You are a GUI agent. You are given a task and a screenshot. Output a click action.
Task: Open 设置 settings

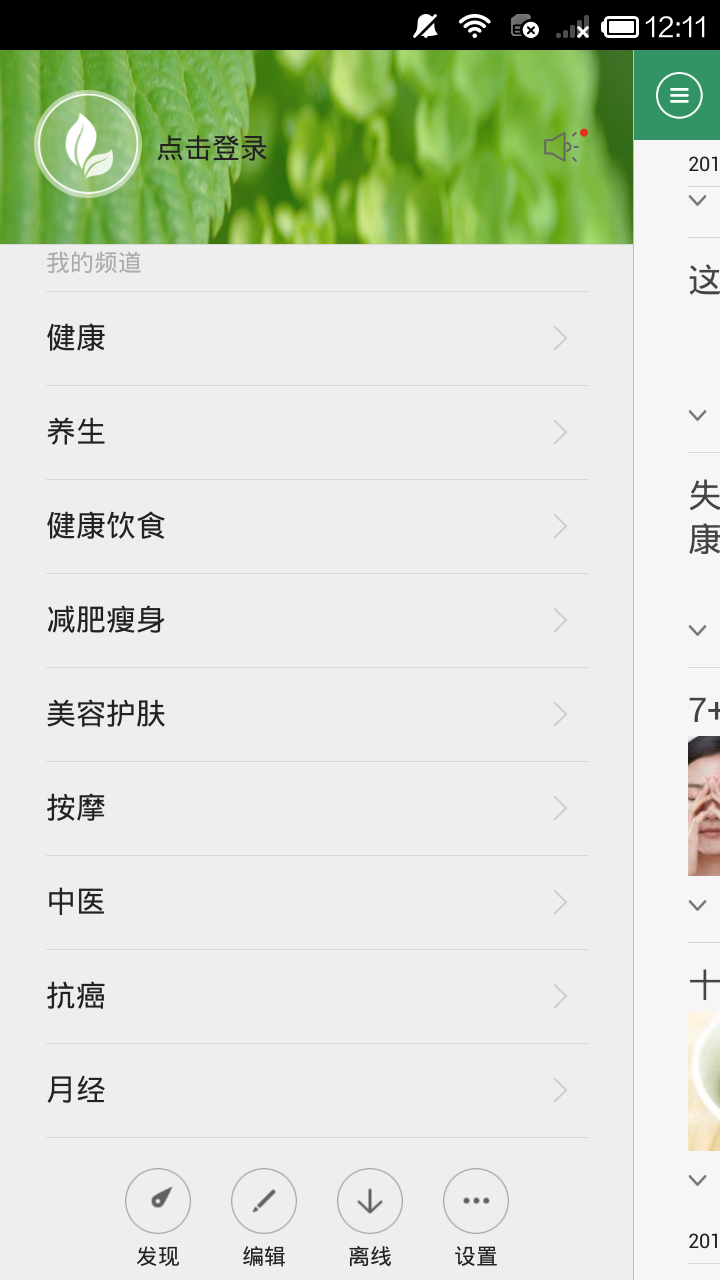[476, 1202]
